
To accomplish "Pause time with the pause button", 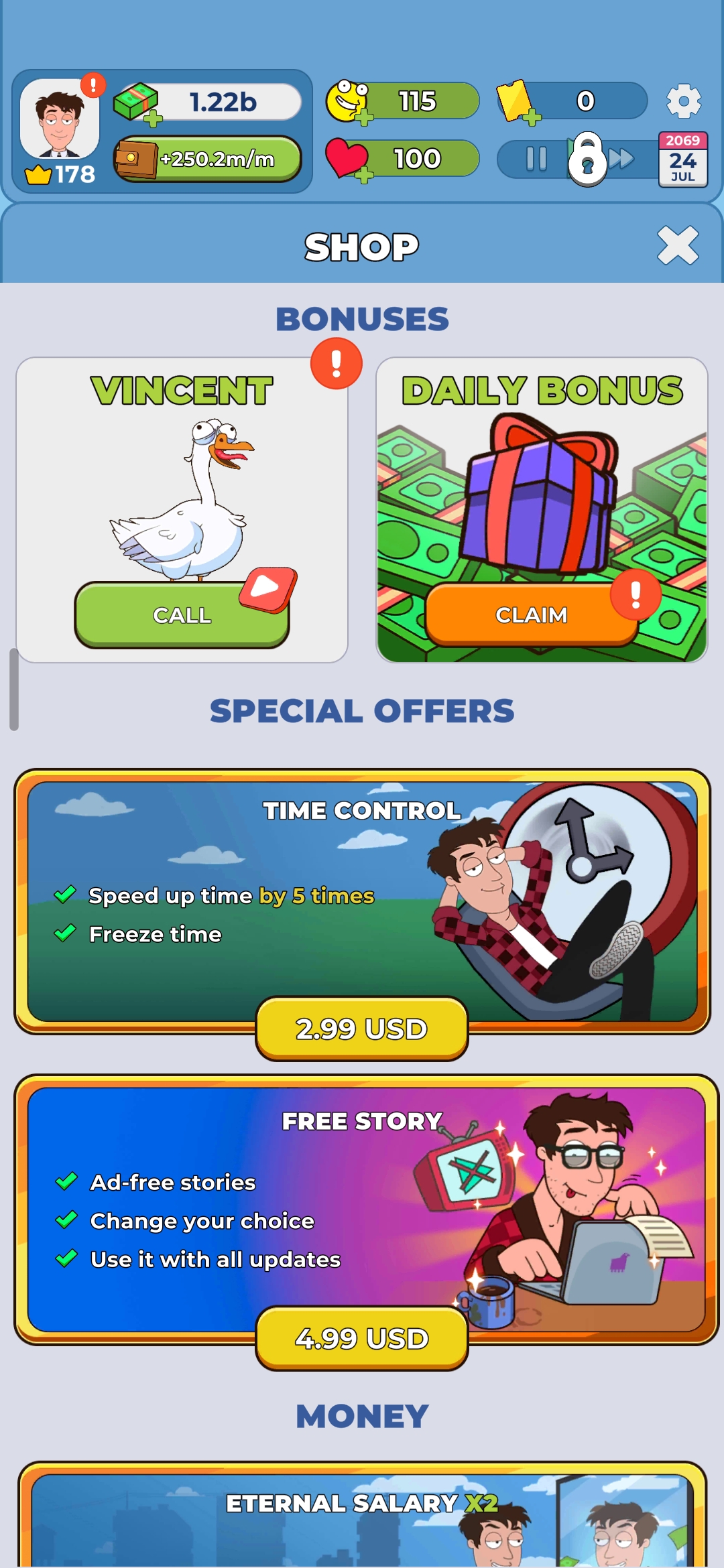I will tap(536, 159).
